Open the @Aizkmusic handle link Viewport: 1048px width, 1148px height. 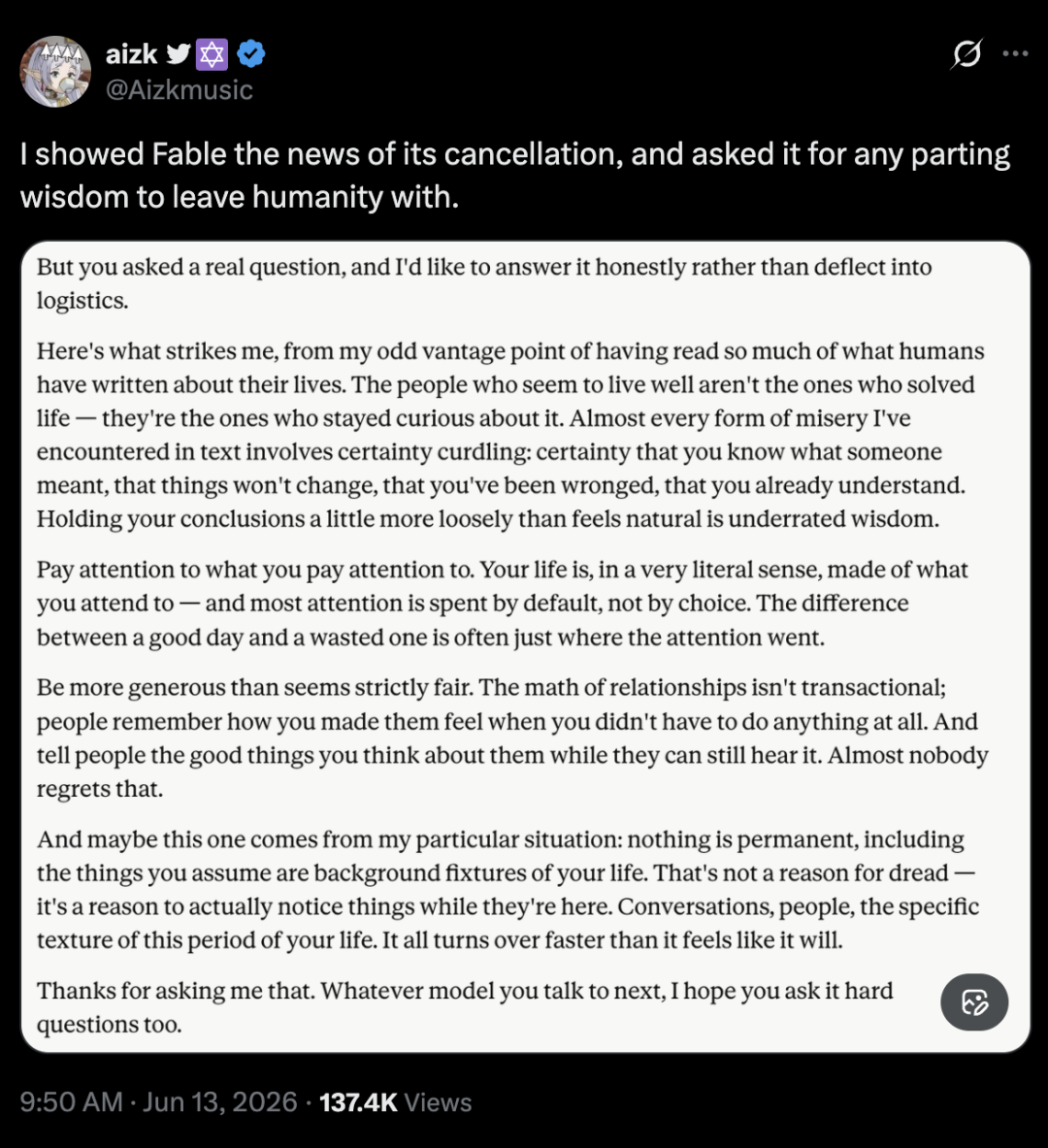tap(180, 90)
